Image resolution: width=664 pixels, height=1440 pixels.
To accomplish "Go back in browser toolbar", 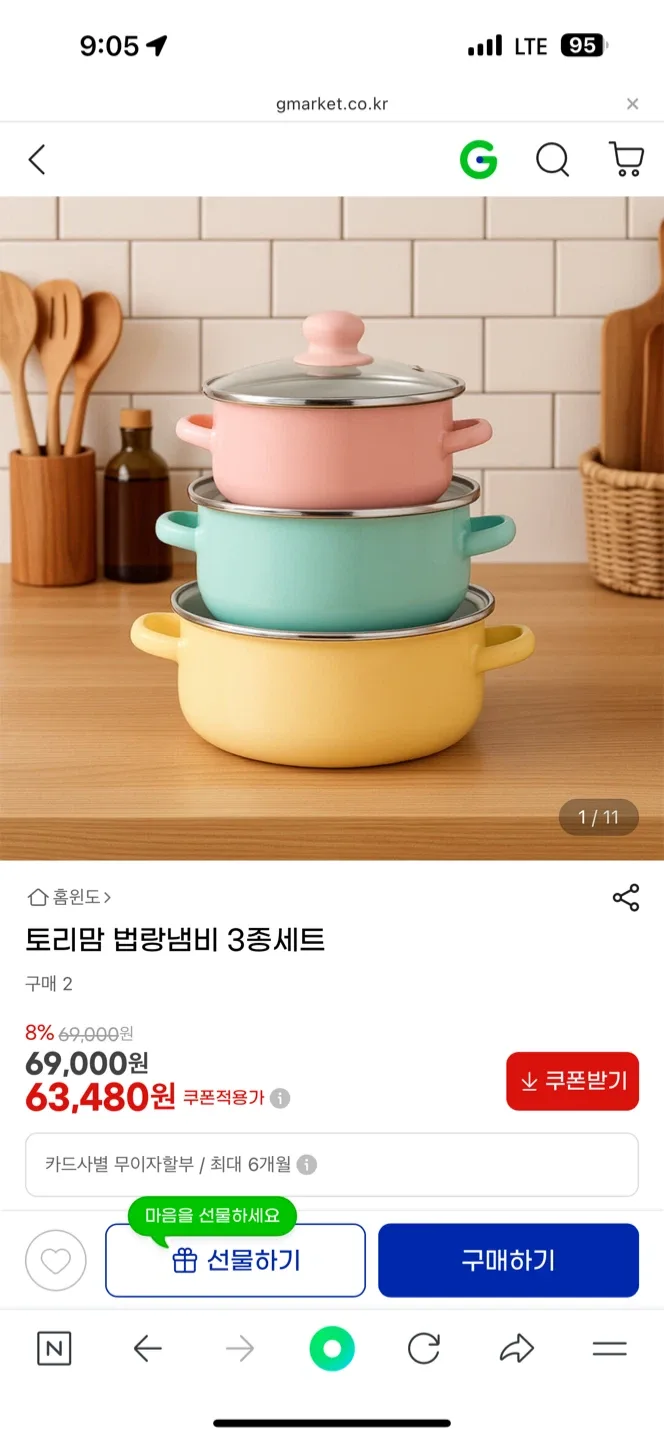I will coord(147,1349).
